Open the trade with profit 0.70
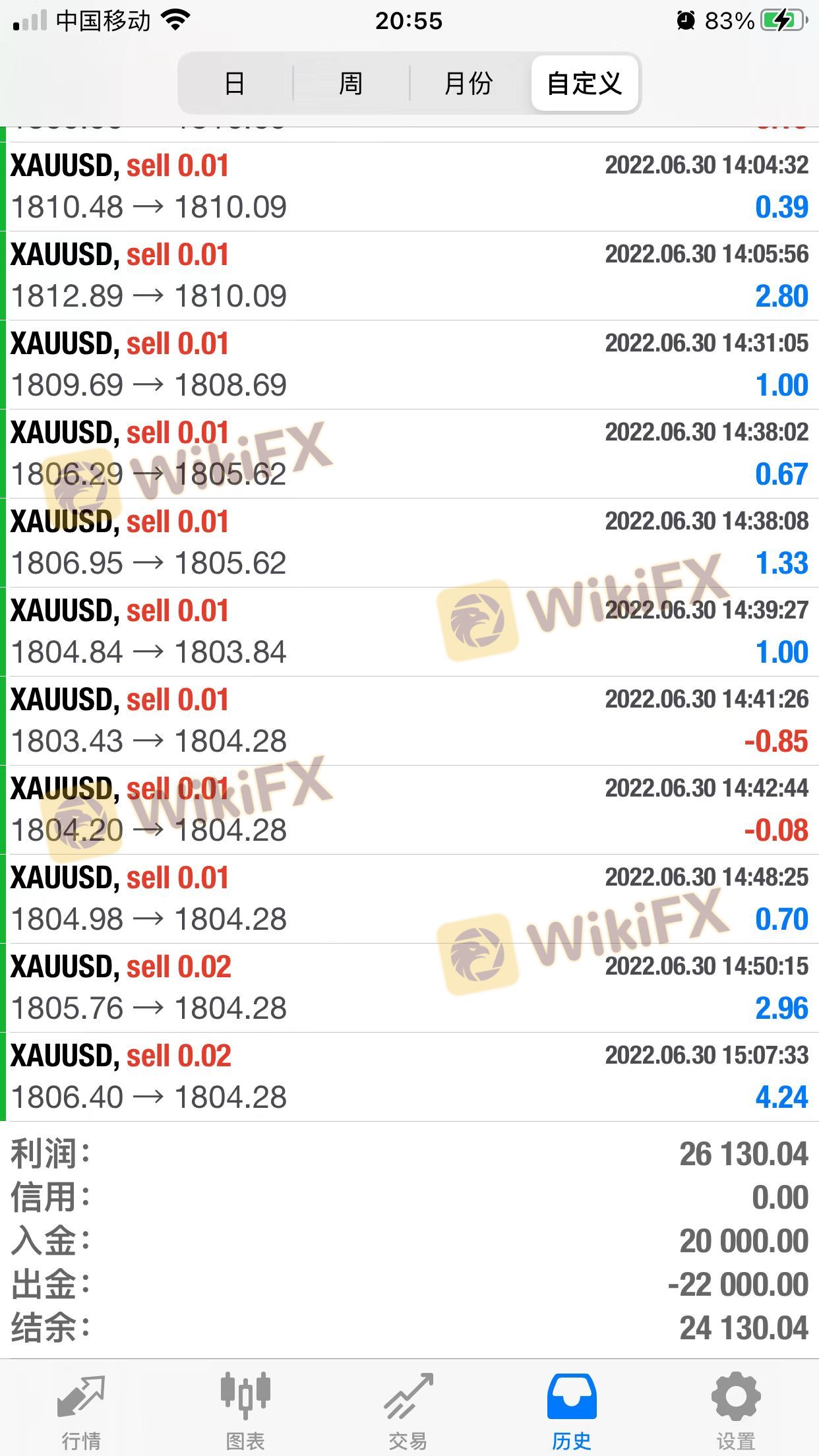Screen dimensions: 819x1456 tap(409, 899)
